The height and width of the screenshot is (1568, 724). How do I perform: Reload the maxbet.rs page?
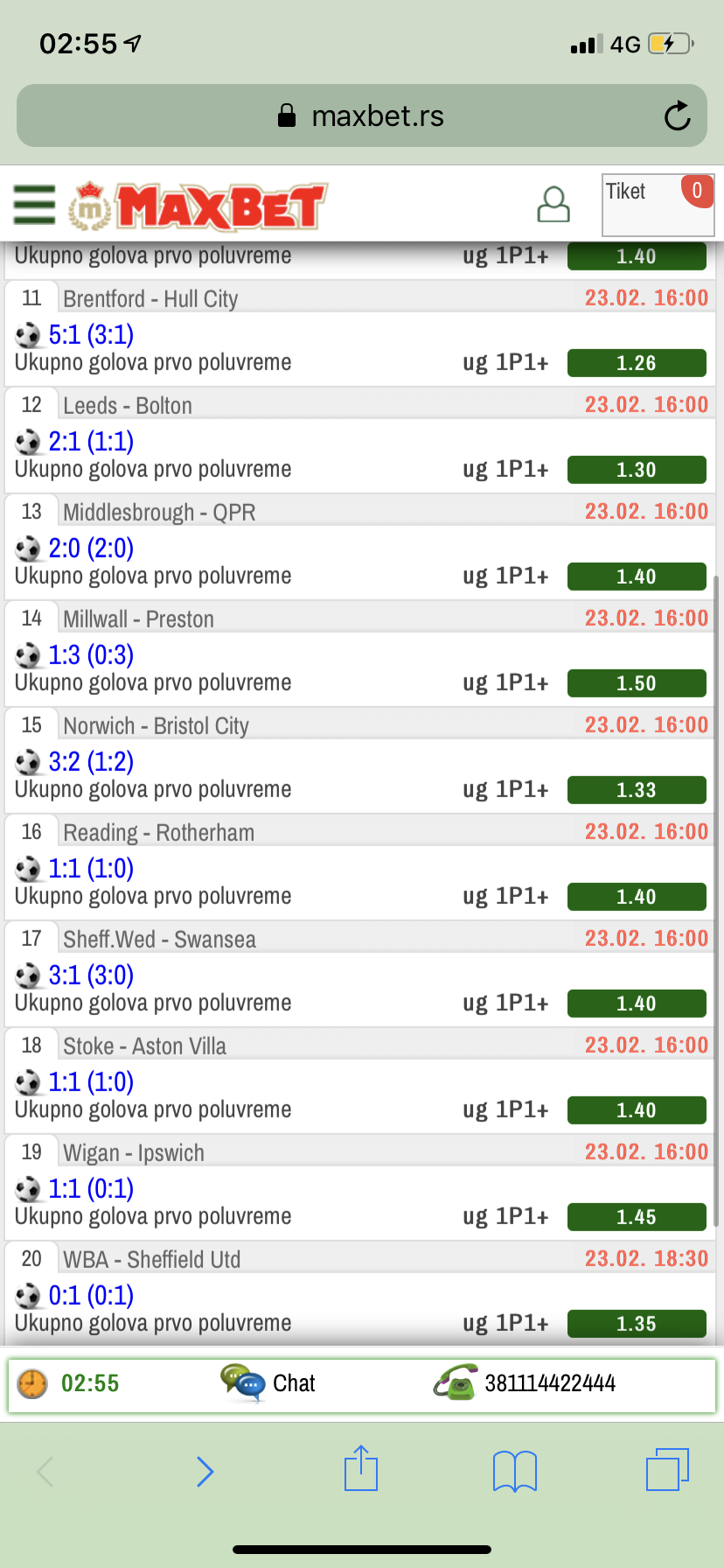(677, 115)
